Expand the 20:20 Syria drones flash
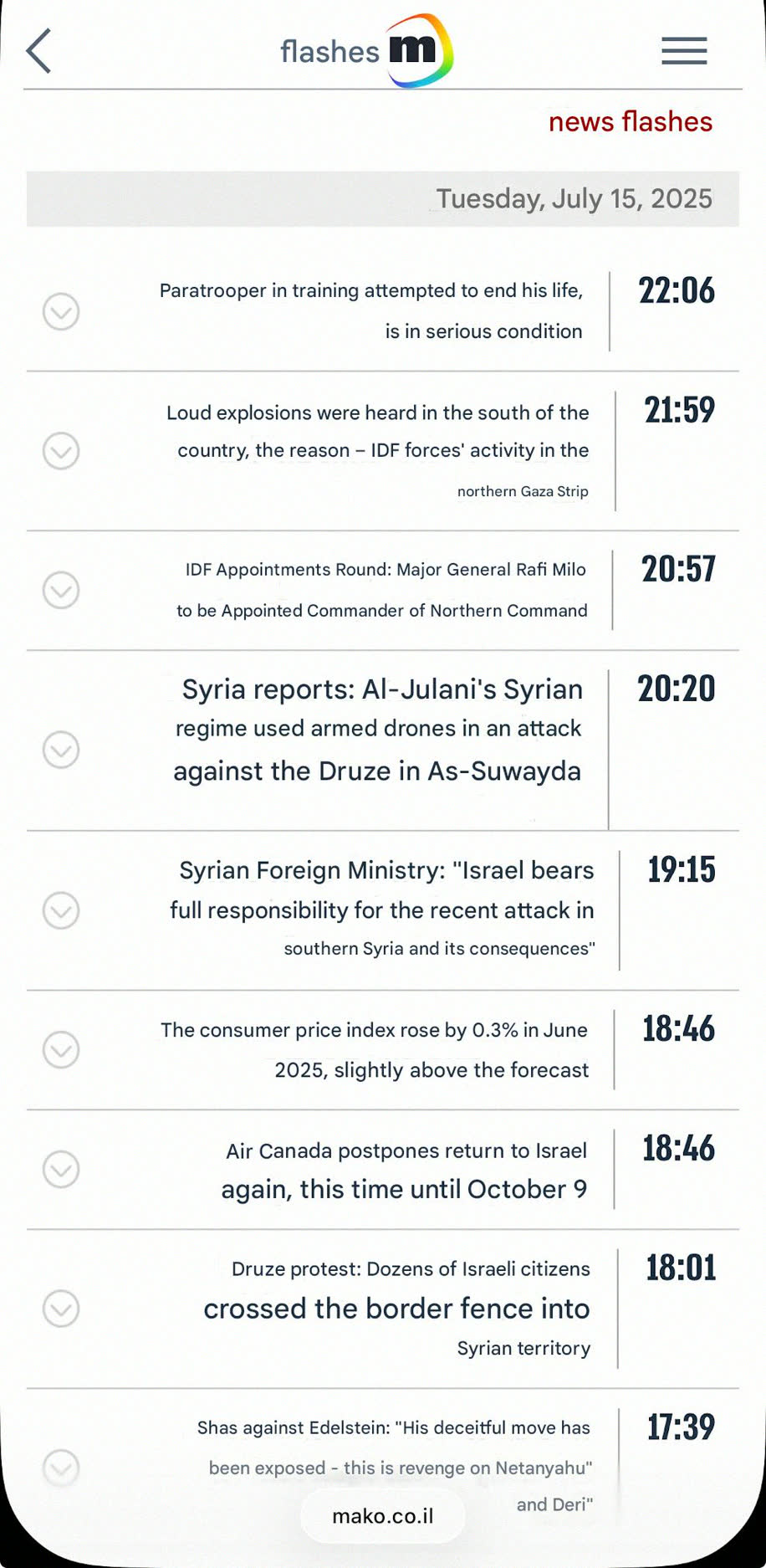The width and height of the screenshot is (766, 1568). point(61,750)
